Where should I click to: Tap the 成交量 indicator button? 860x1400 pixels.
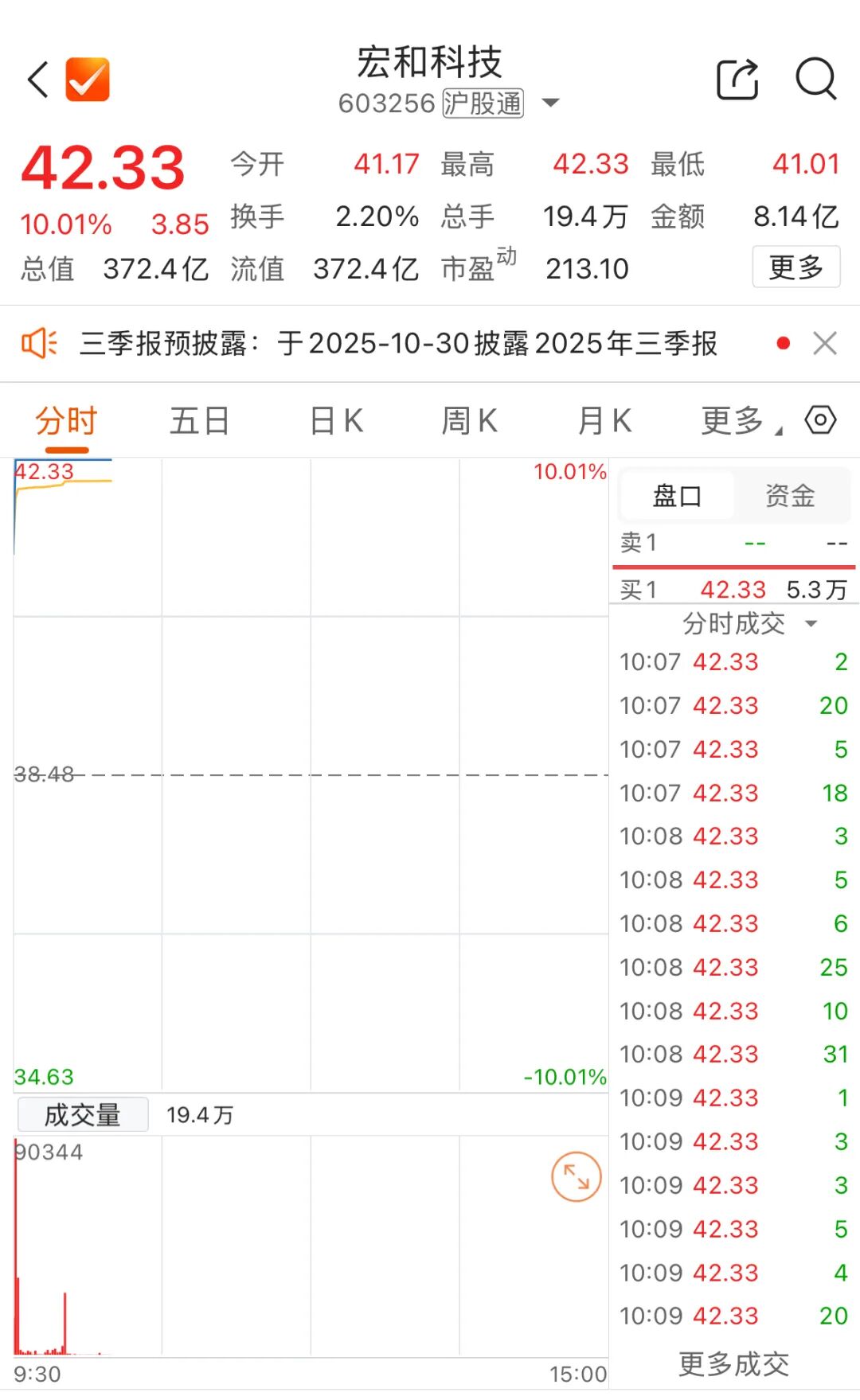[x=83, y=1115]
